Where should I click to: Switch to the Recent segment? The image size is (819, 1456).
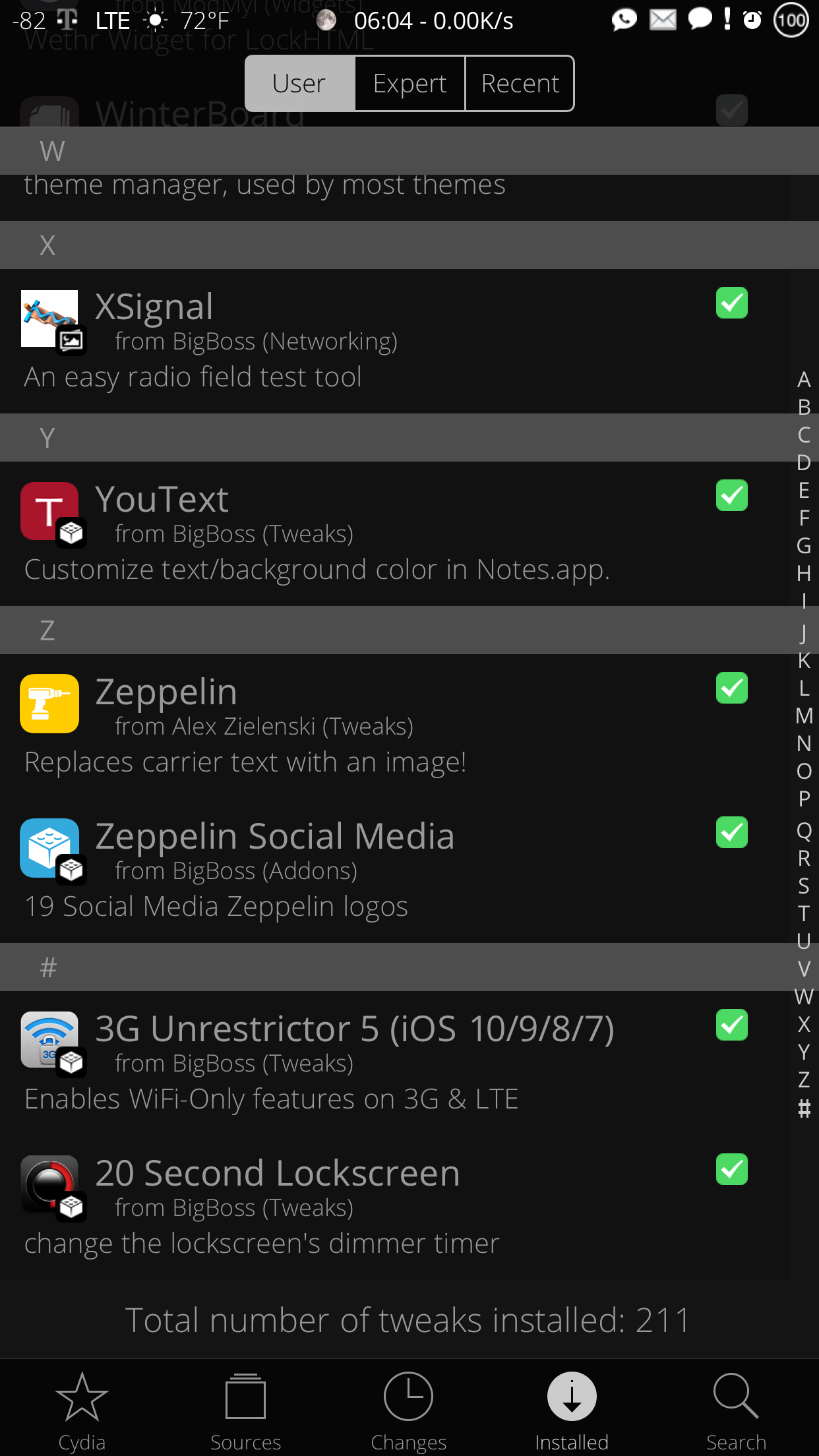click(520, 84)
